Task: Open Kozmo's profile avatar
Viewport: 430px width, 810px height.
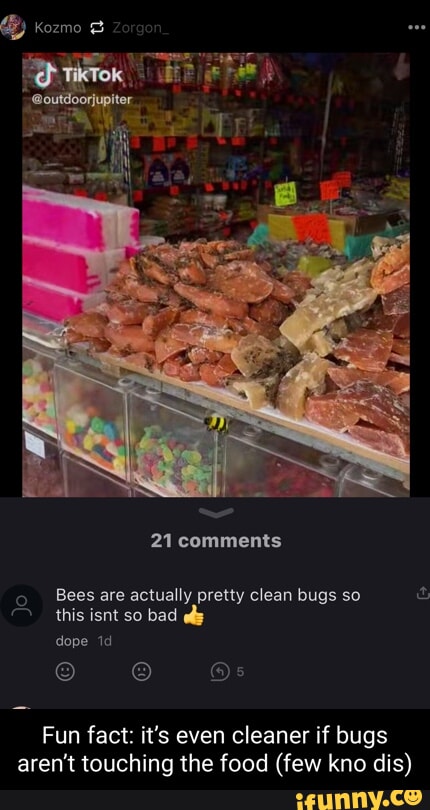Action: coord(13,27)
